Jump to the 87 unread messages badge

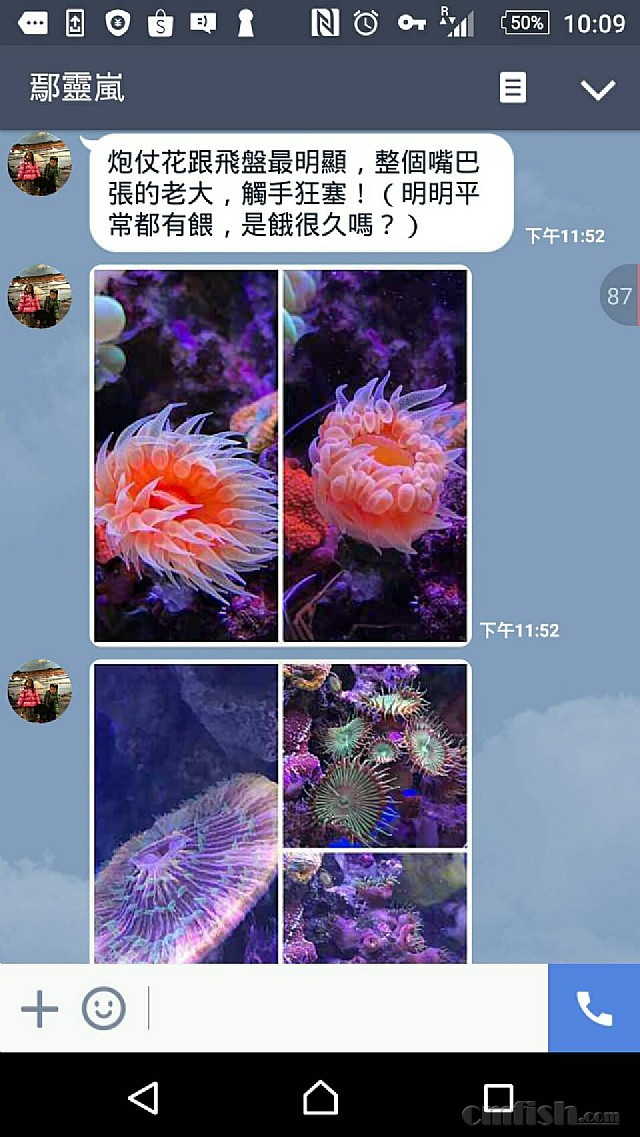[x=620, y=295]
